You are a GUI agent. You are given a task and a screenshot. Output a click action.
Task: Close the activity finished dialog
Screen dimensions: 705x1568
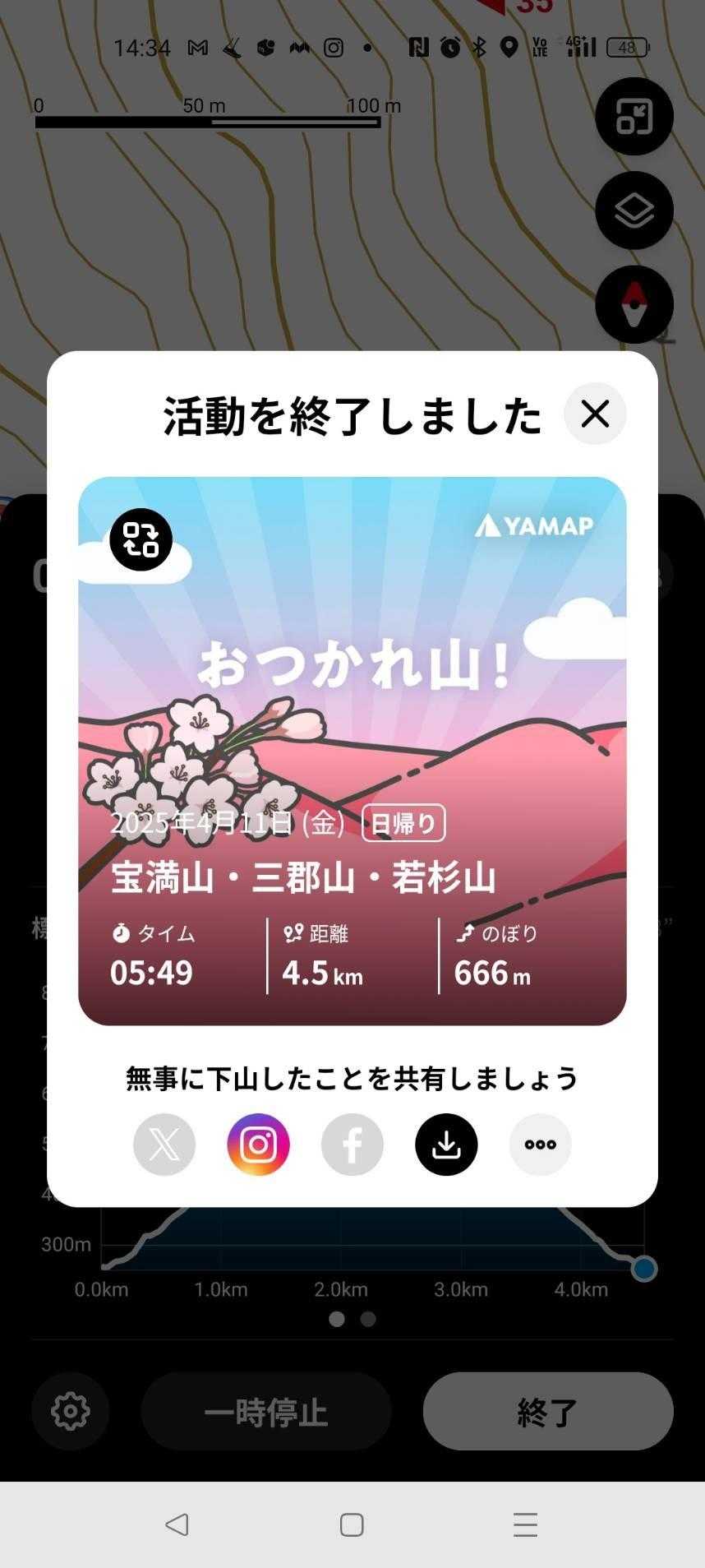(595, 414)
